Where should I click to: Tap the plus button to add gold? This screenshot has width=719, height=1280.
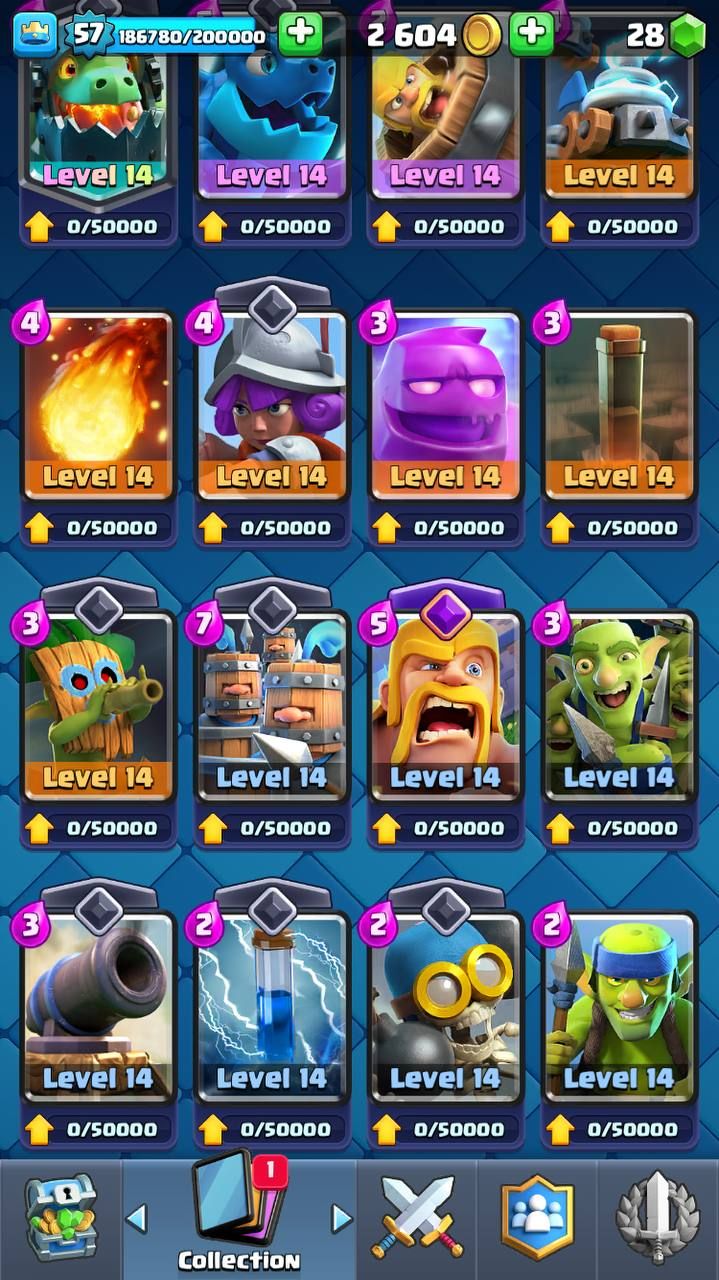531,35
